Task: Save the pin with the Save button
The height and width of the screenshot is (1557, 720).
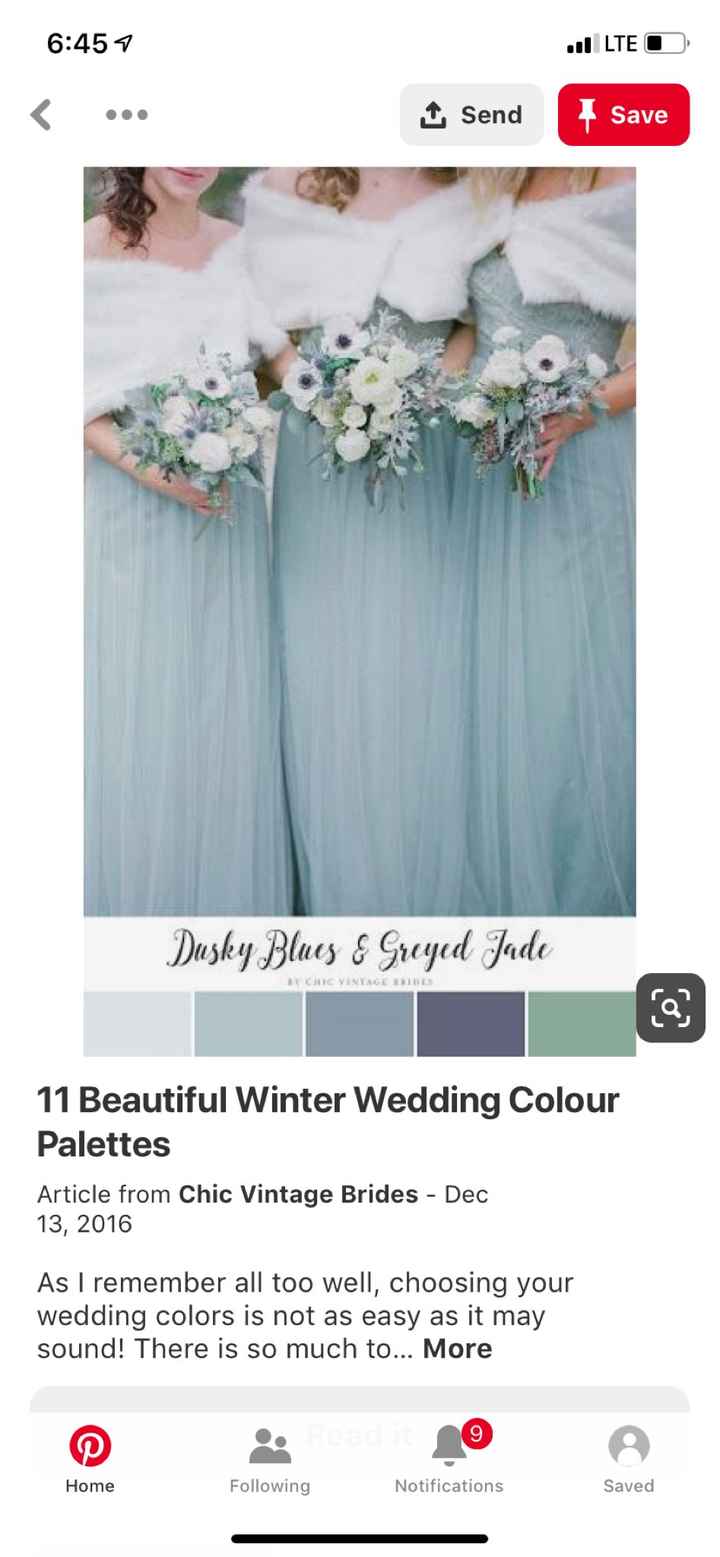Action: 624,114
